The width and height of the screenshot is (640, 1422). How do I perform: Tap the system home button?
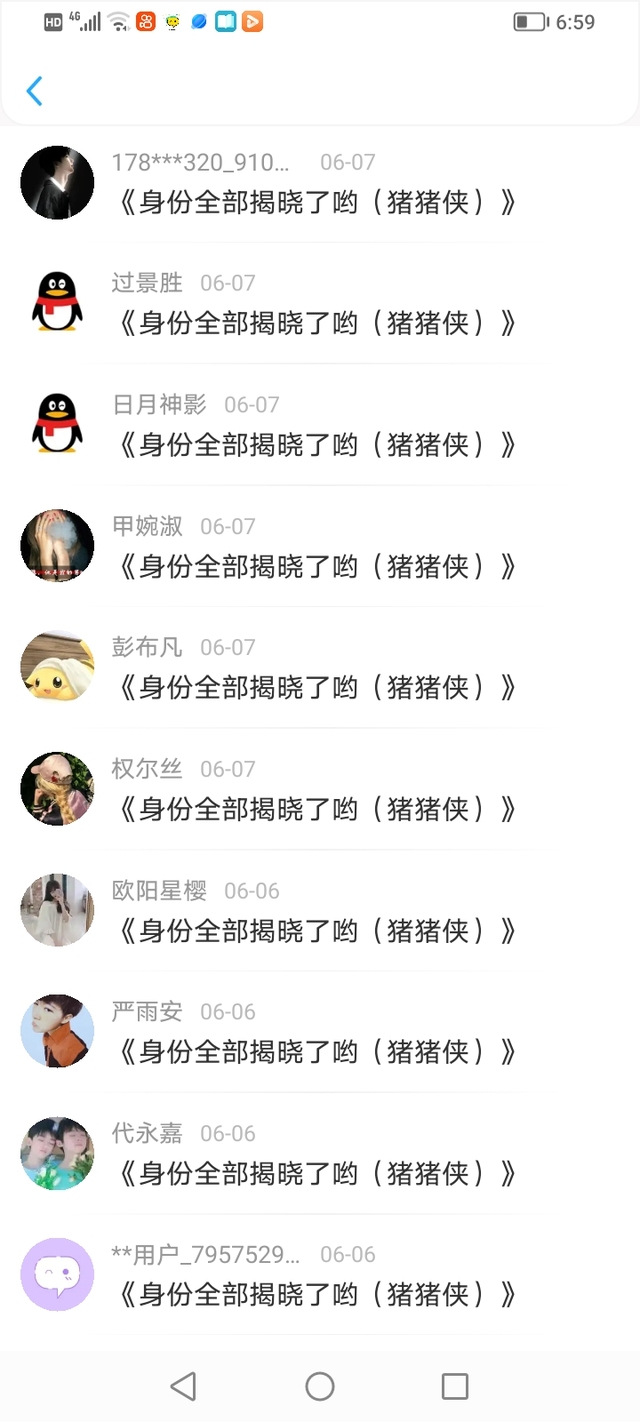click(x=320, y=1386)
